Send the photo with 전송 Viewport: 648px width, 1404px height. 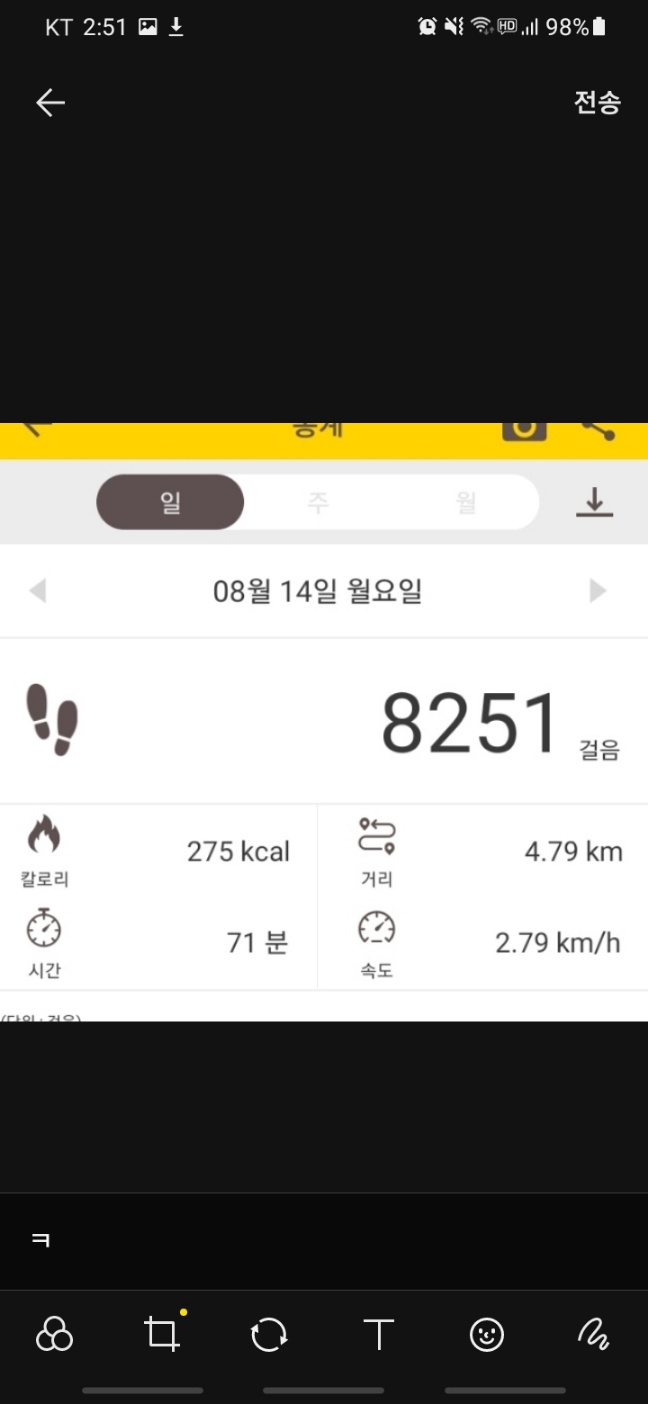tap(597, 102)
